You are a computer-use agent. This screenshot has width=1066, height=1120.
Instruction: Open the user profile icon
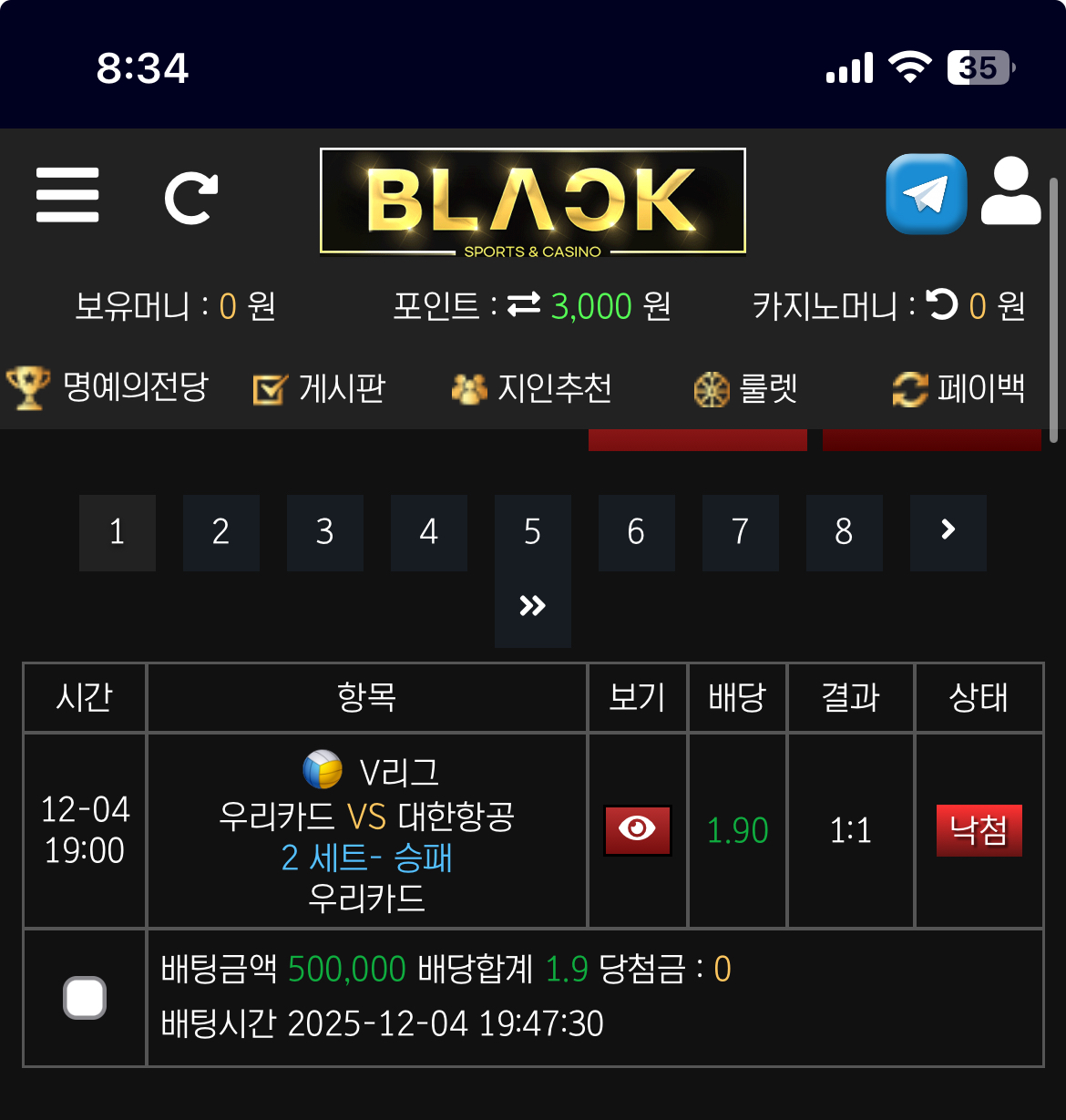1010,192
